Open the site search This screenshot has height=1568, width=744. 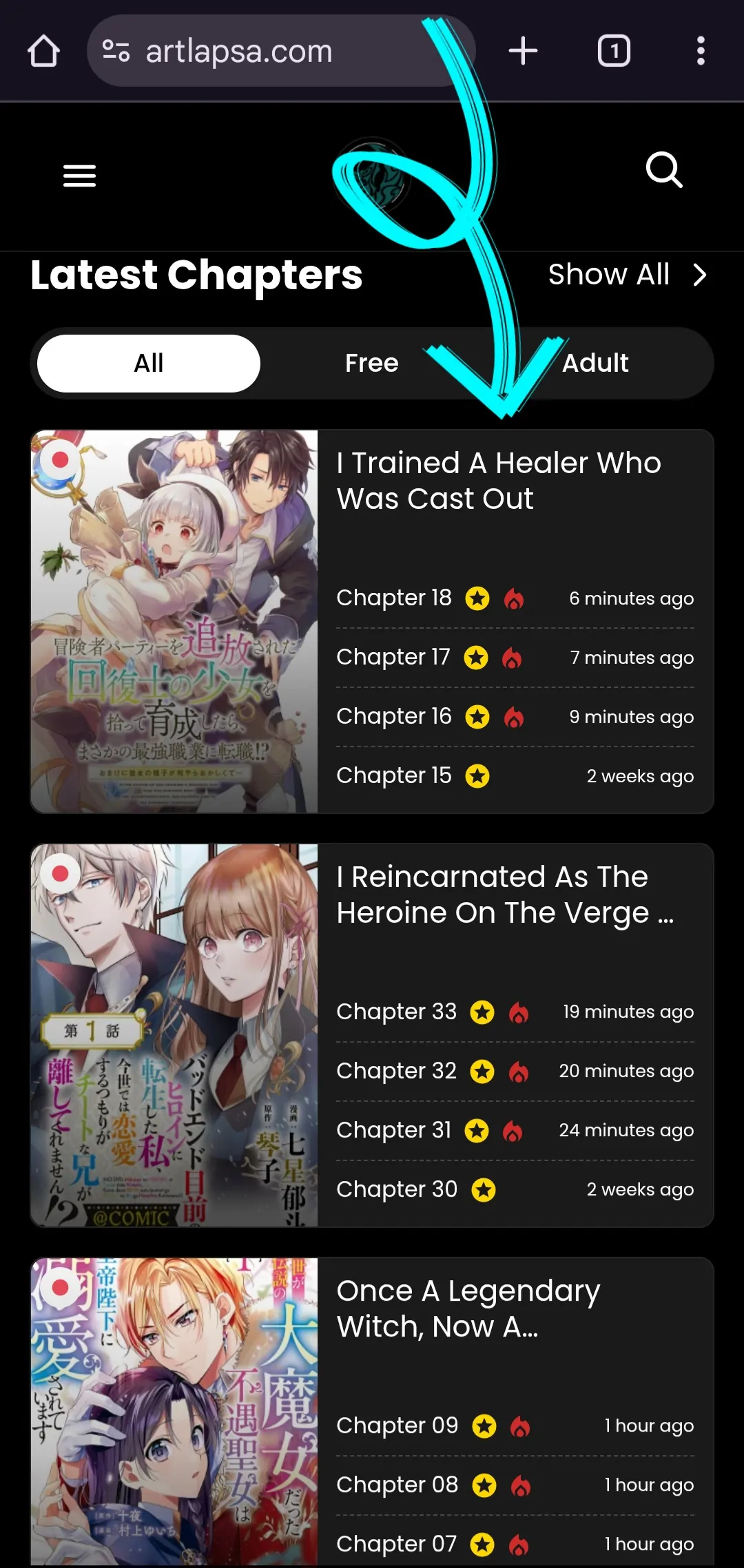[x=664, y=170]
